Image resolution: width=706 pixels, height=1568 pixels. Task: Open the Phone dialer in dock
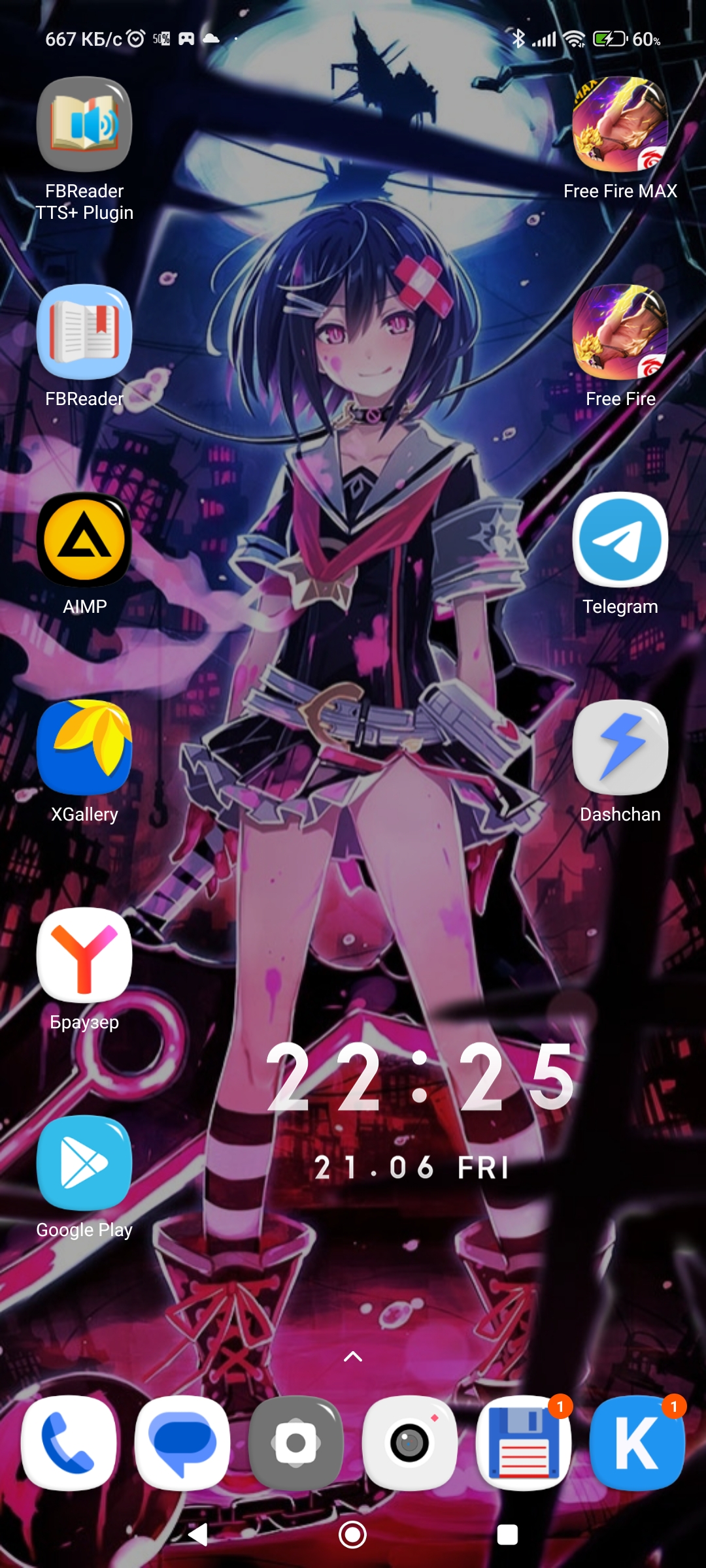point(69,1443)
